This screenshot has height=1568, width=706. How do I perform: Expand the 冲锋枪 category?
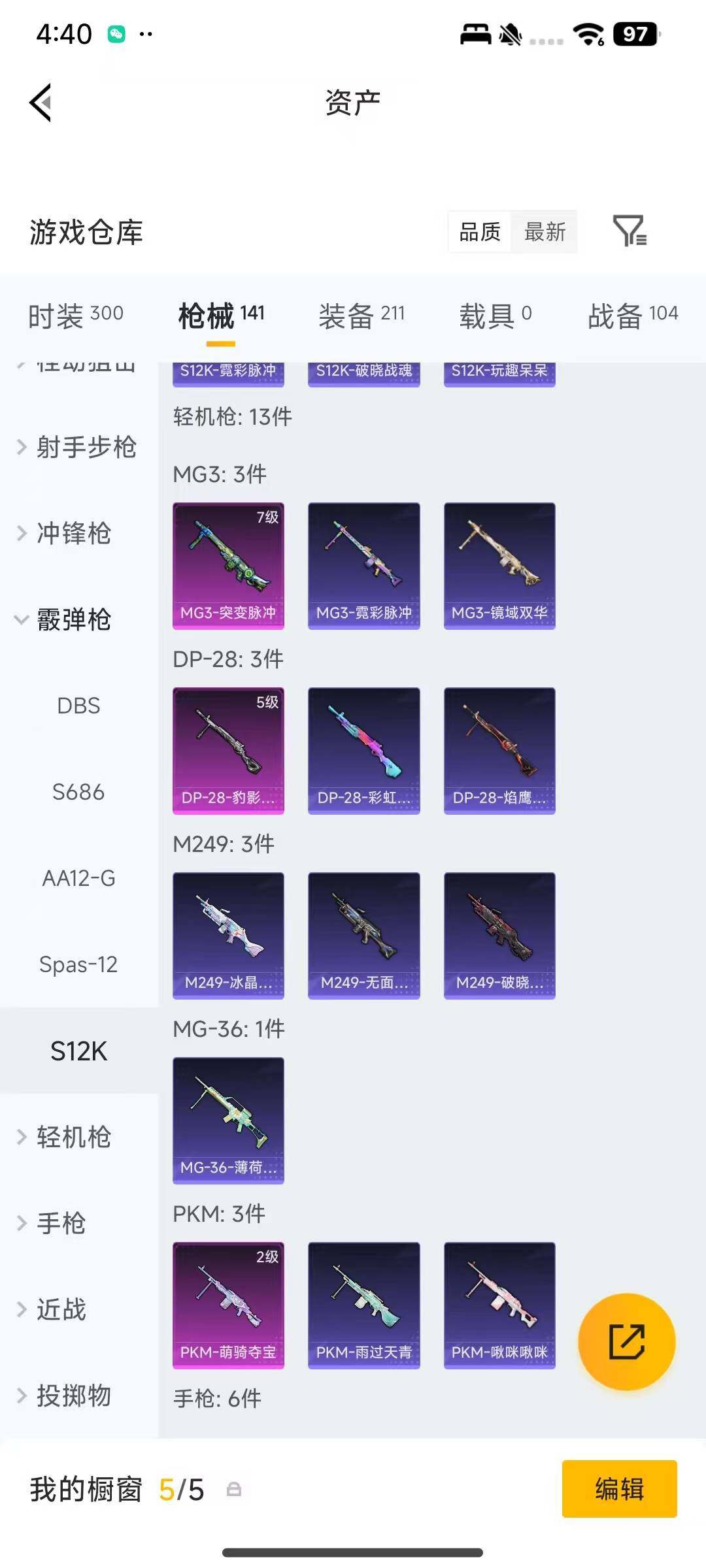65,534
